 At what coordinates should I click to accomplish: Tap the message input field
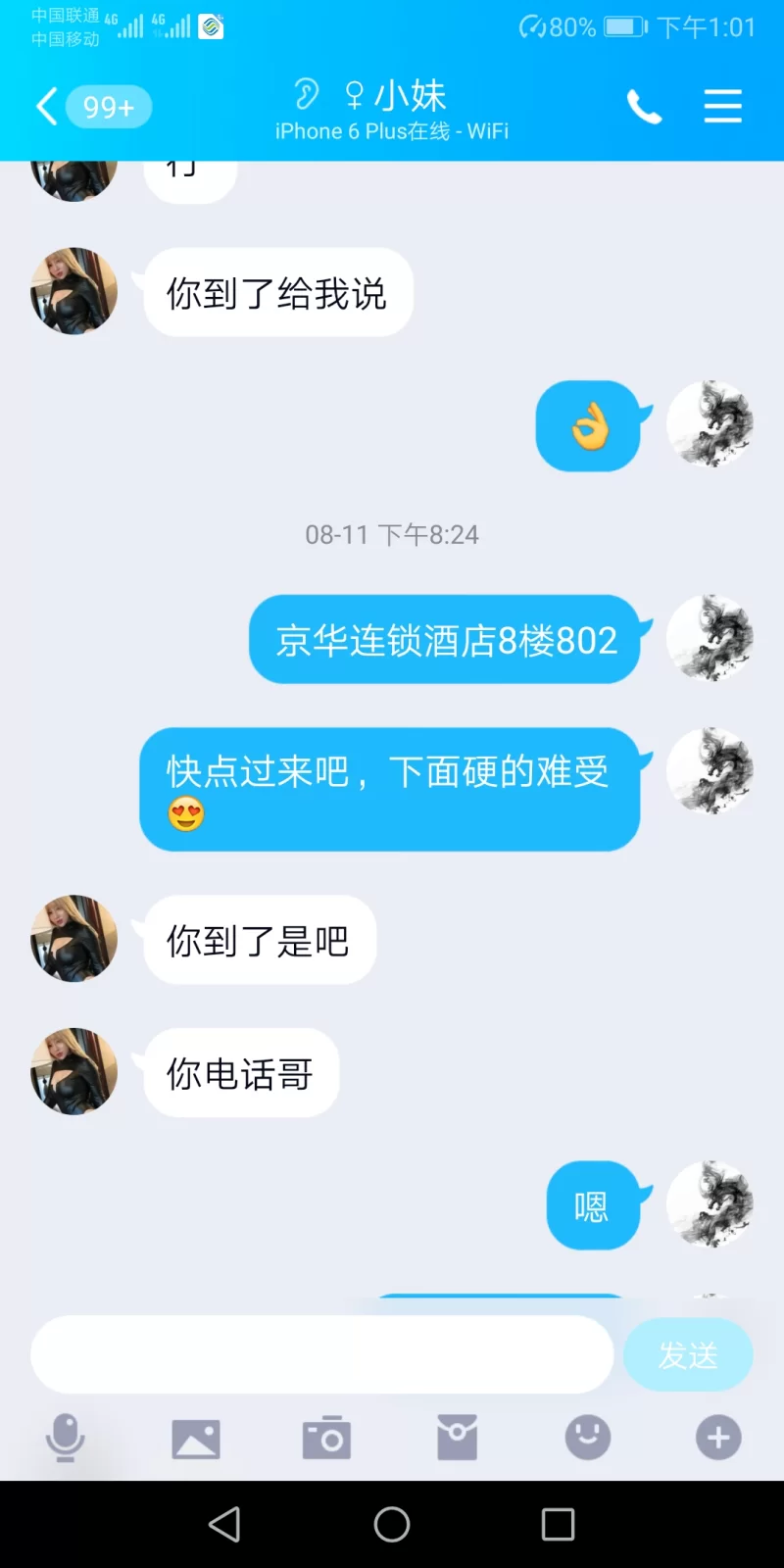point(321,1354)
